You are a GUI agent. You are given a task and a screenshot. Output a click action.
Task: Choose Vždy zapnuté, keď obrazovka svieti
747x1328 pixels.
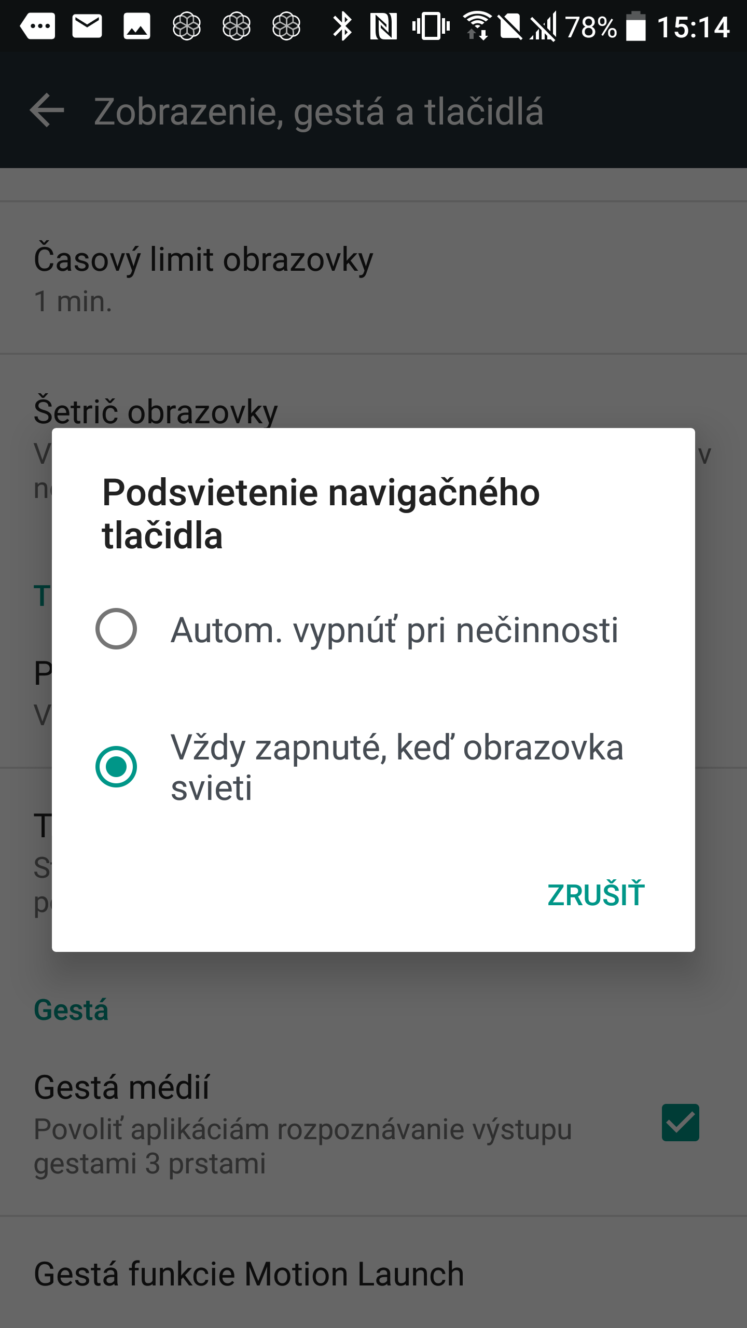pyautogui.click(x=373, y=767)
